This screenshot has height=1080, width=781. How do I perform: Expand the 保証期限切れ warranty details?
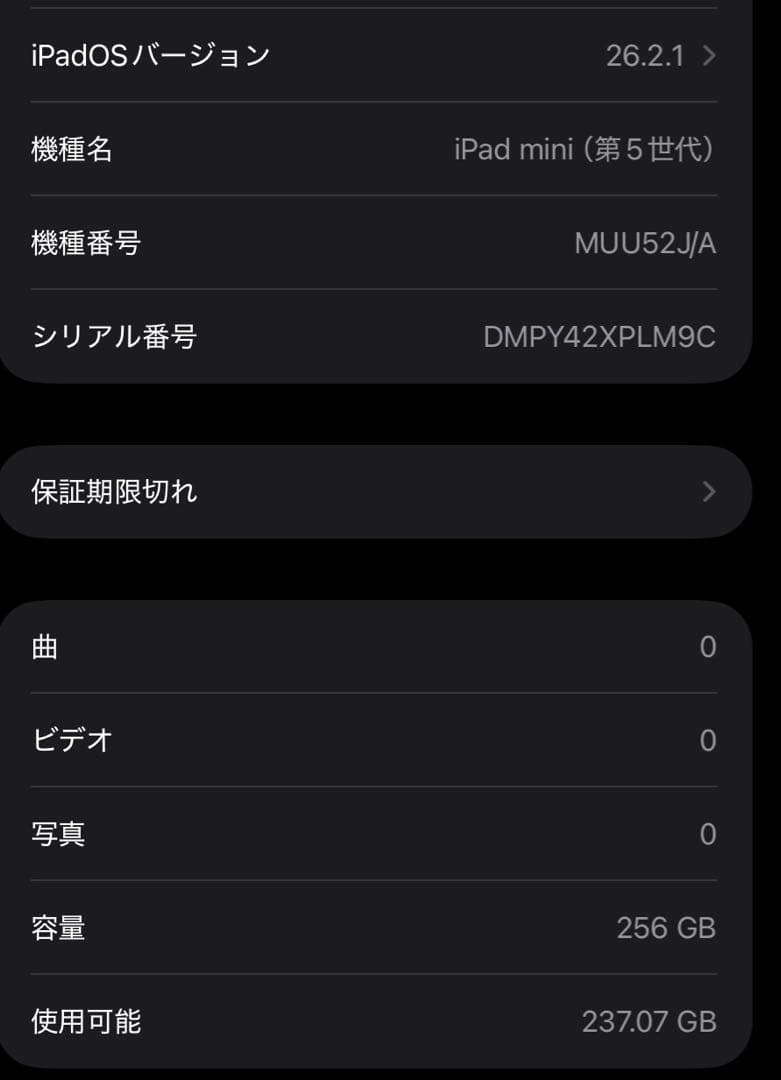click(370, 492)
